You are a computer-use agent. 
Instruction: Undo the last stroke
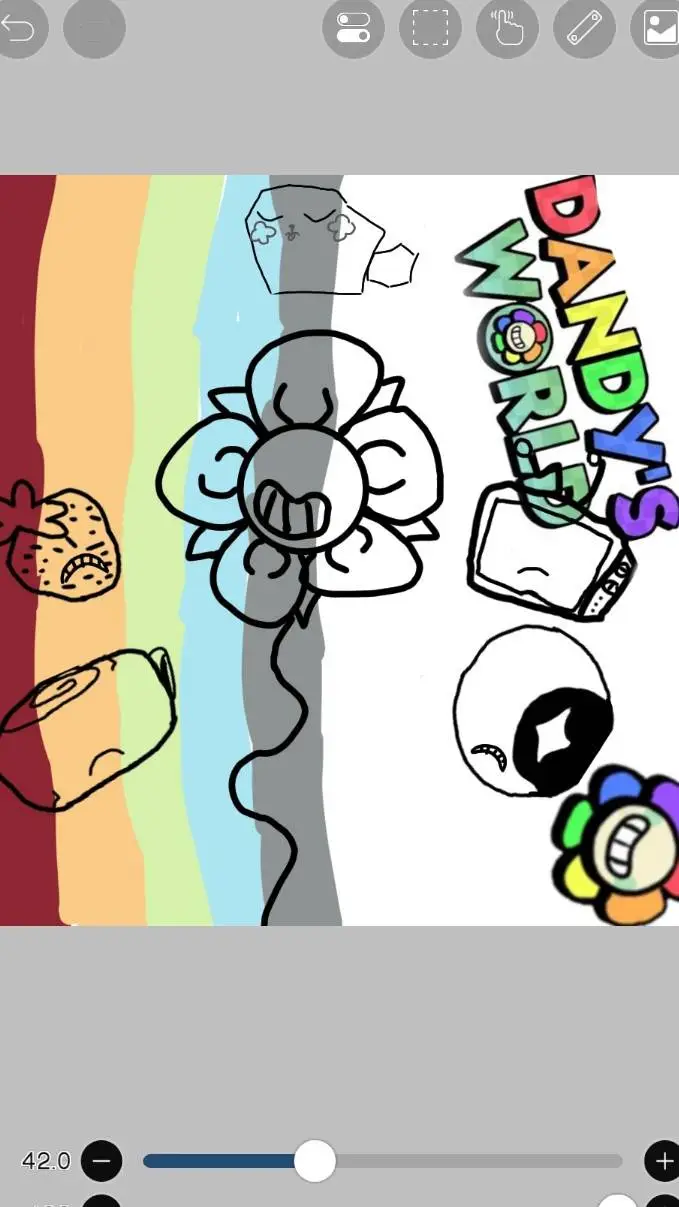point(18,29)
